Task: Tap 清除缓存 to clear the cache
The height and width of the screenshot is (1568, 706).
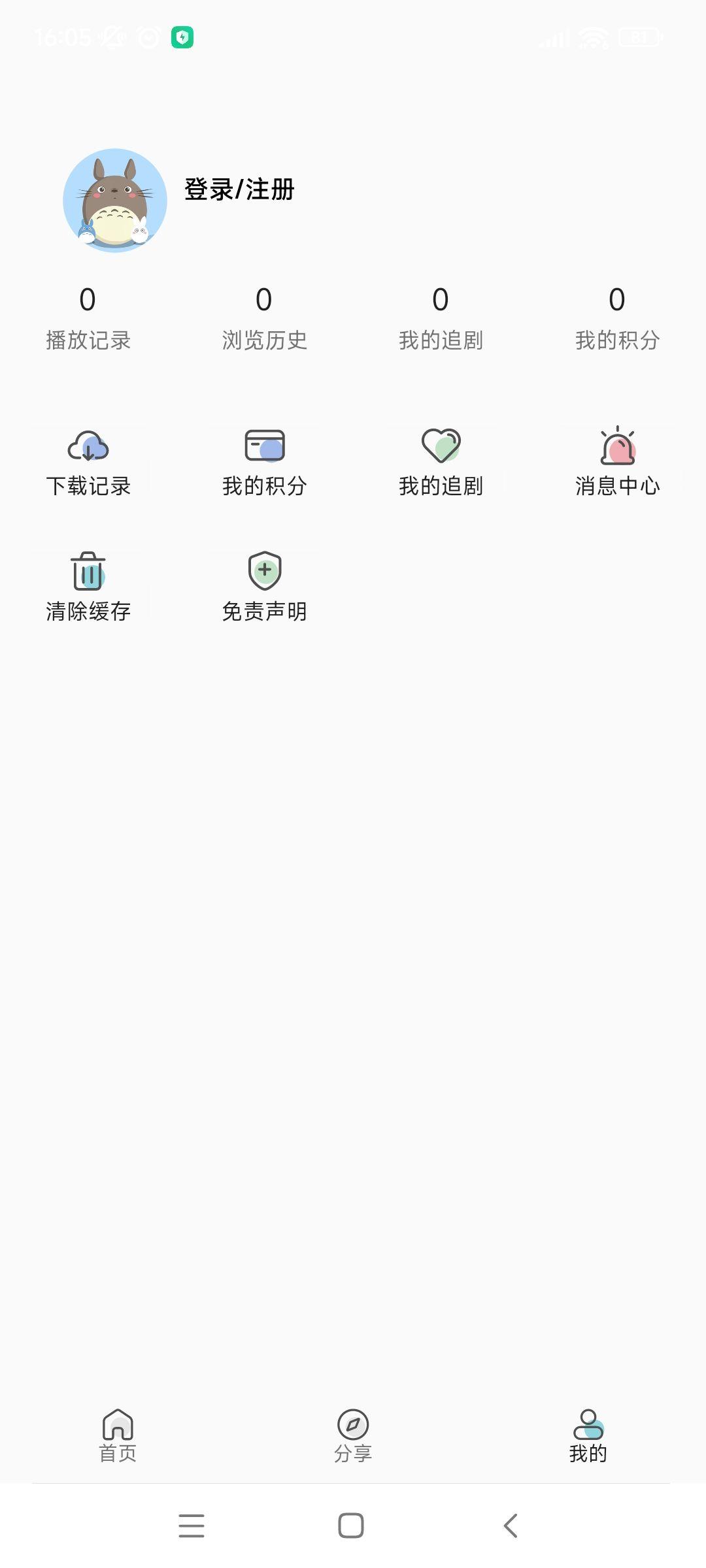Action: point(88,587)
